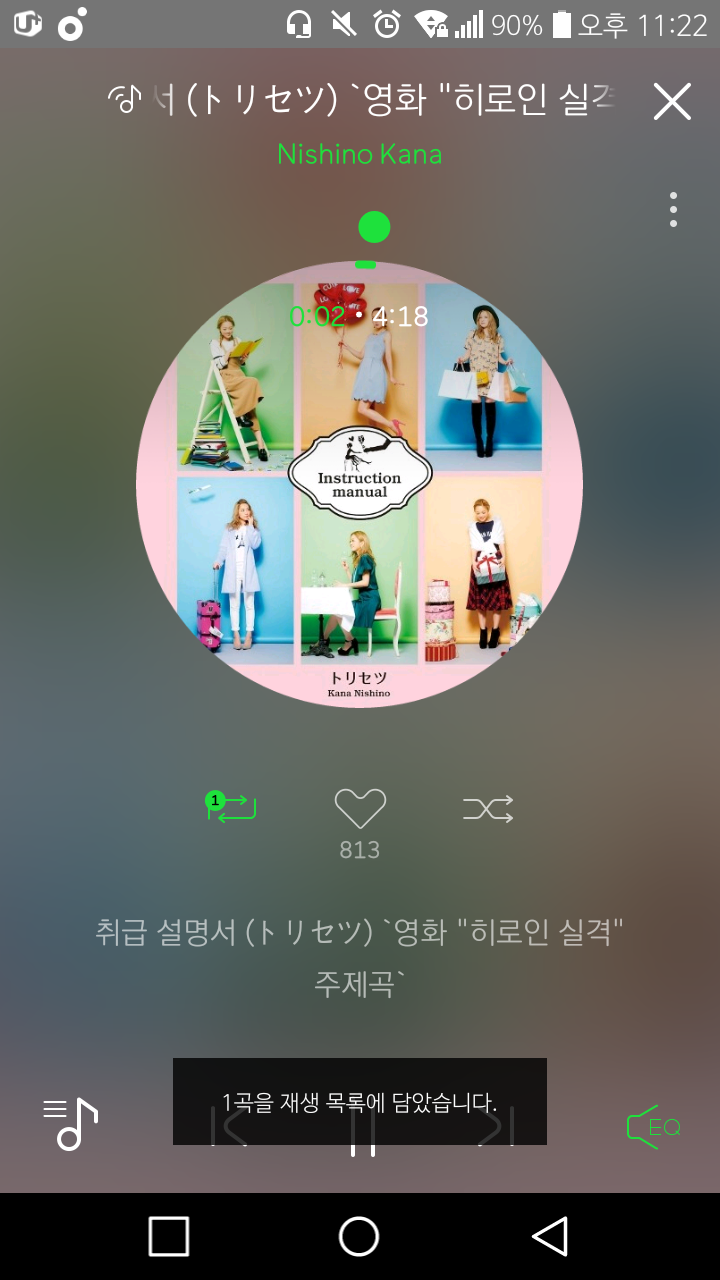720x1280 pixels.
Task: Go to the Android home screen
Action: click(359, 1236)
